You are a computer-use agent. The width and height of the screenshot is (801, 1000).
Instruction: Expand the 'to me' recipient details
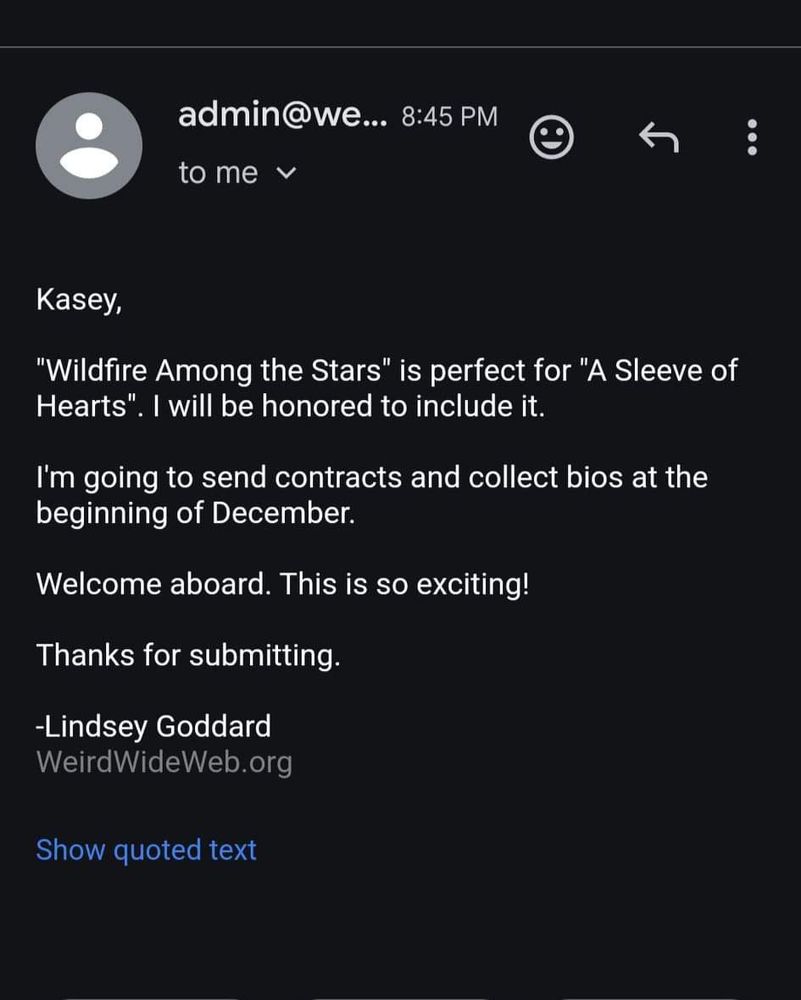[285, 173]
